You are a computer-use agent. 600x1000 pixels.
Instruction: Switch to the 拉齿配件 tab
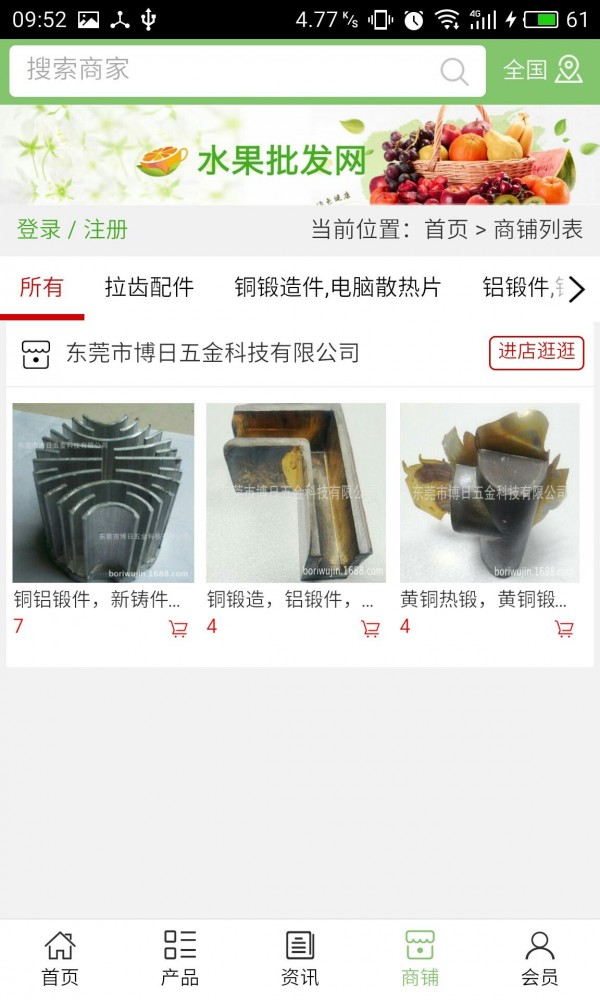[149, 287]
